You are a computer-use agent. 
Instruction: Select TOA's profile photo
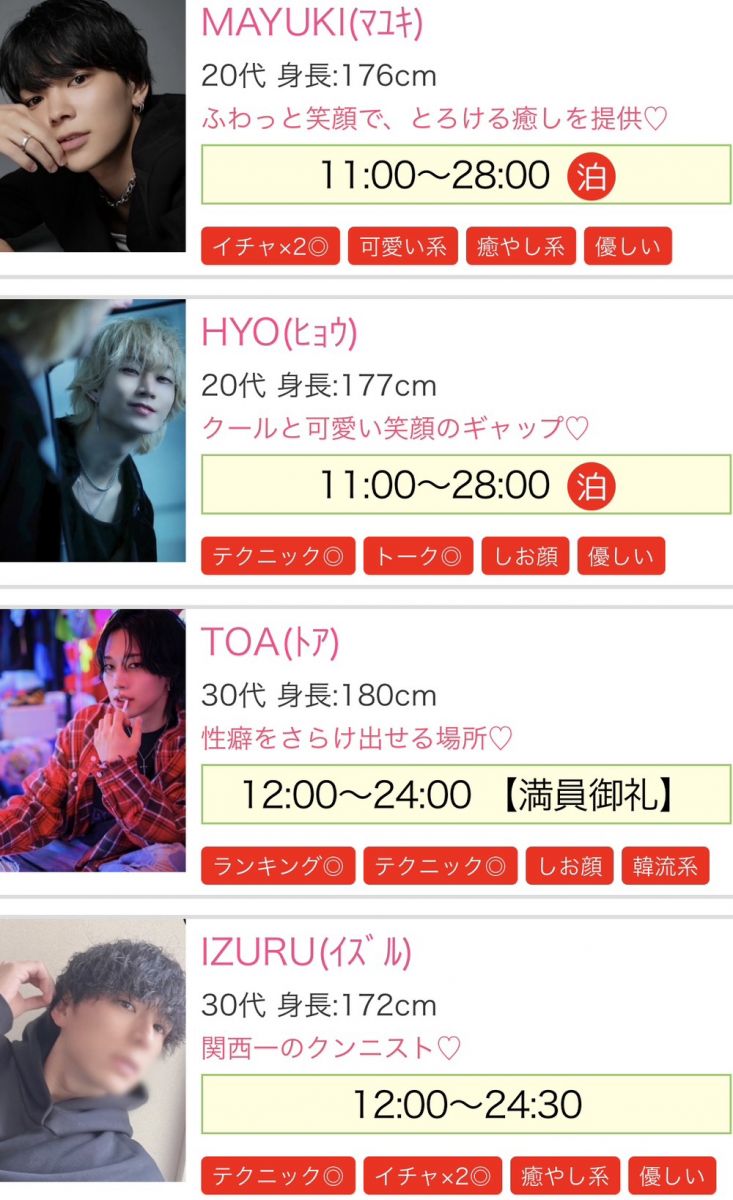pyautogui.click(x=92, y=740)
